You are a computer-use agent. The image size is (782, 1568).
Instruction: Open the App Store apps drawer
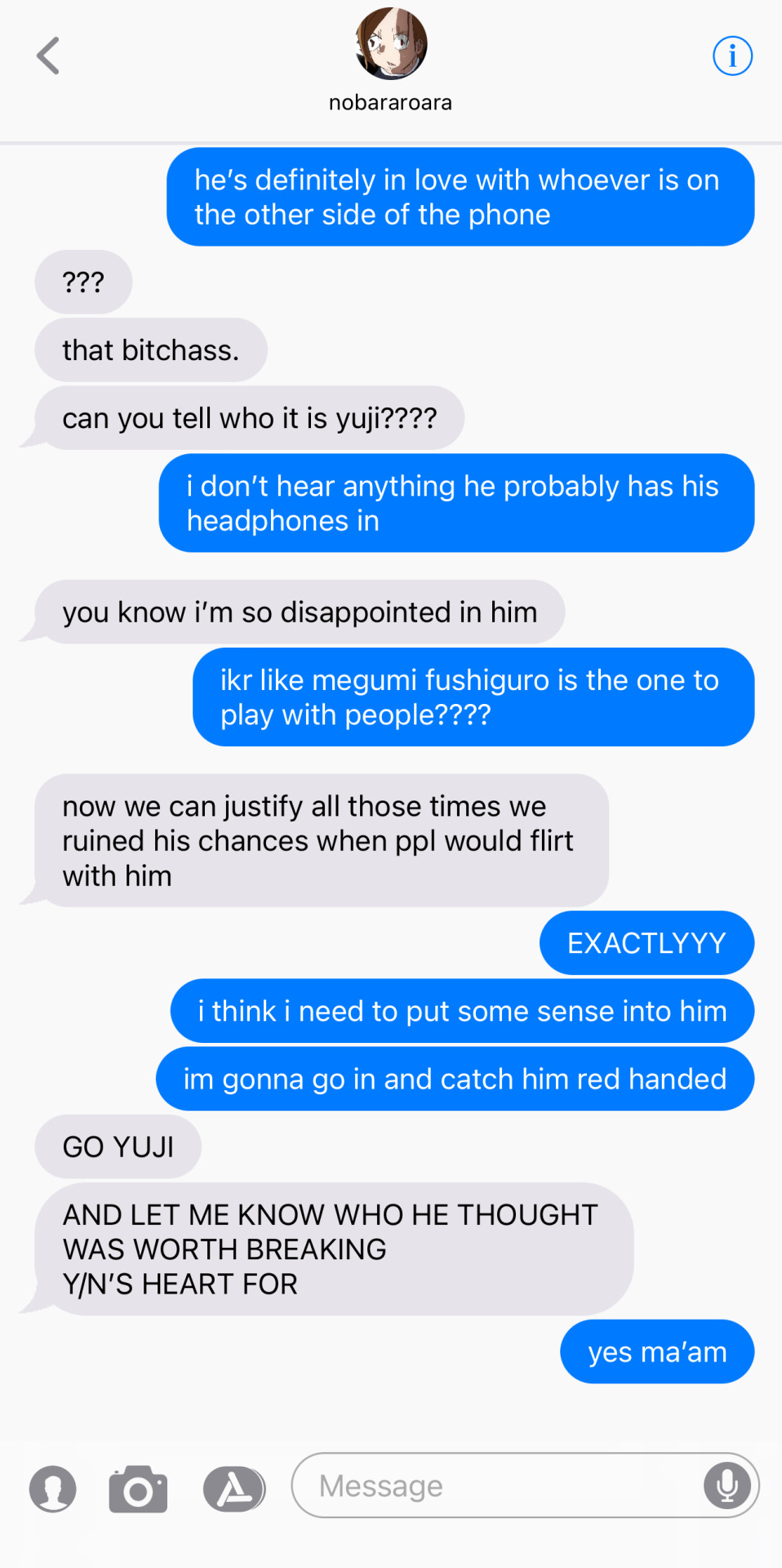[234, 1489]
